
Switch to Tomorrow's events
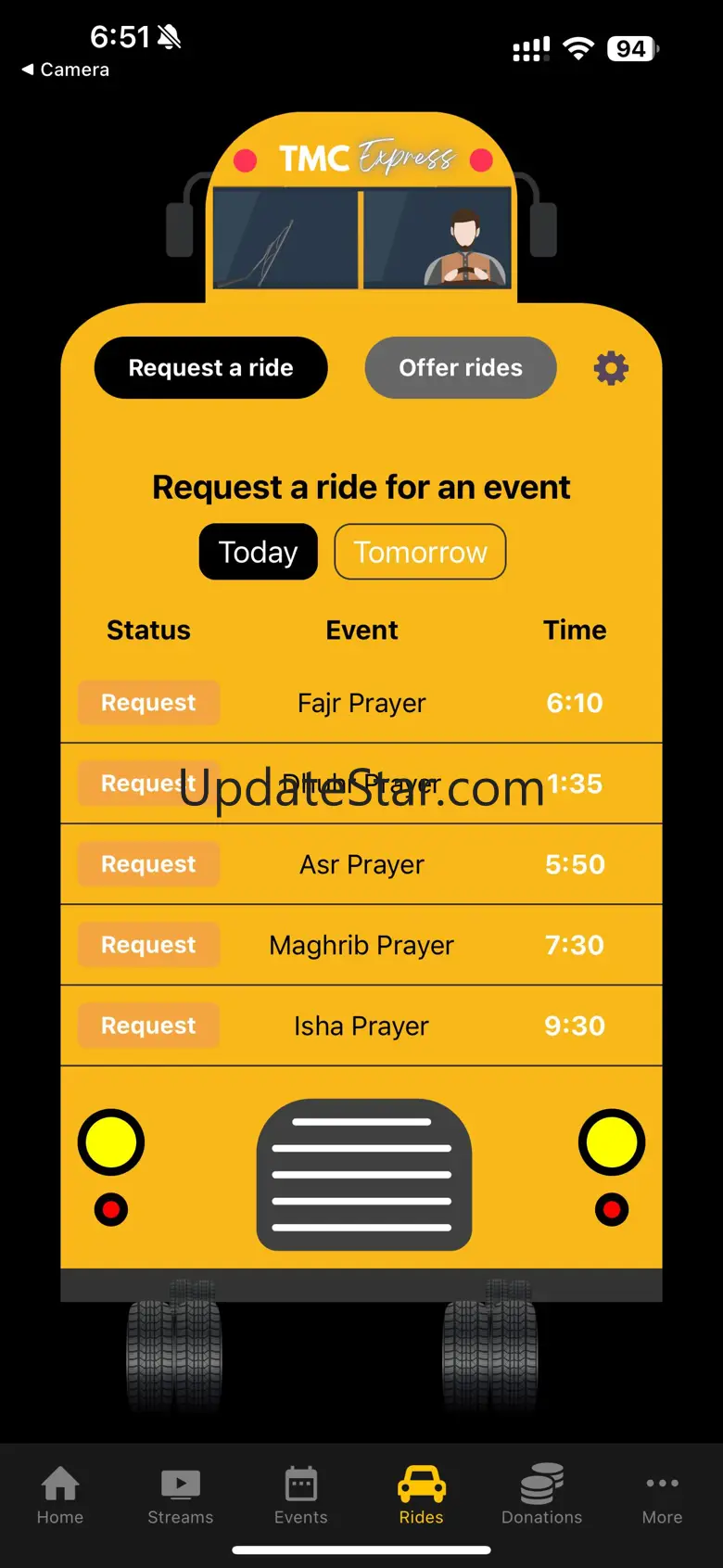tap(420, 552)
